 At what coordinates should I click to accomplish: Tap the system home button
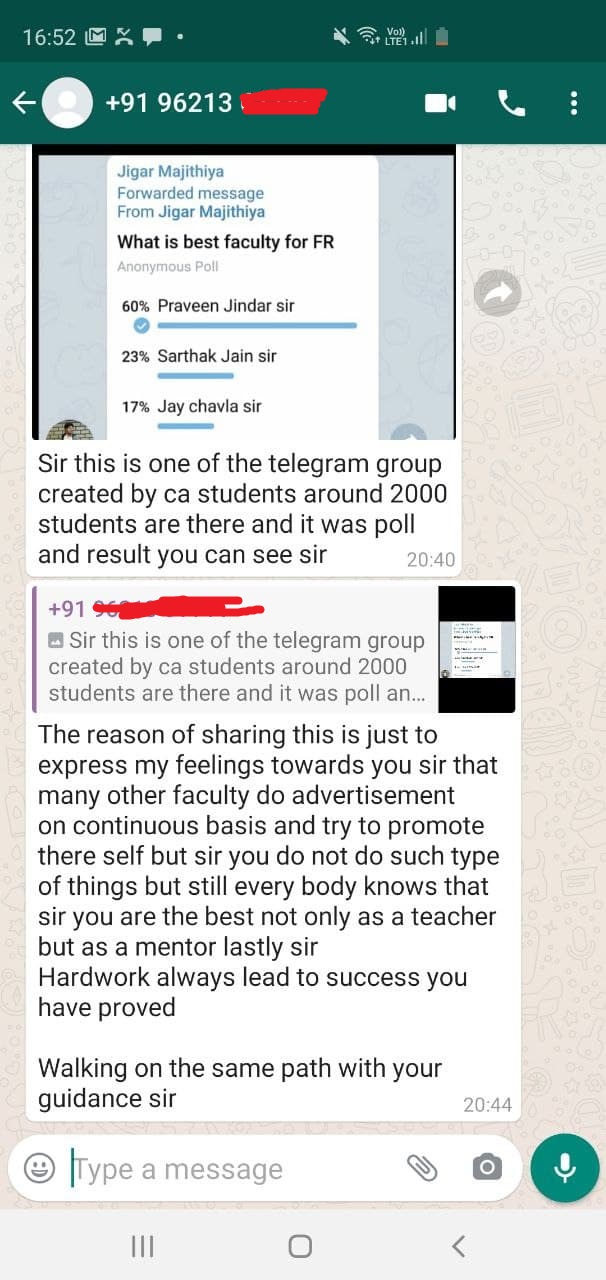[x=300, y=1246]
